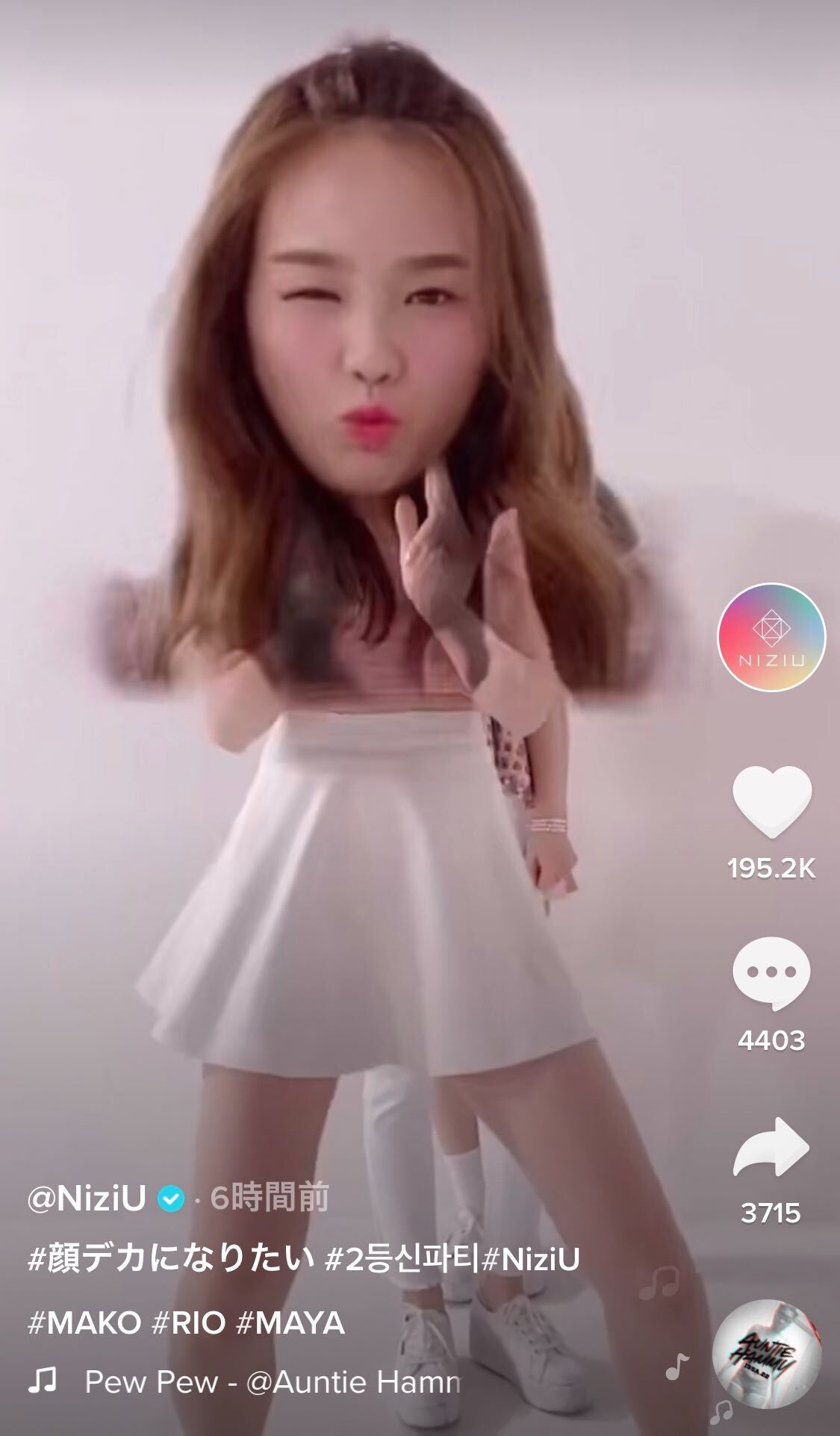Open the #MAYA hashtag
Screen dimensions: 840x1436
click(x=290, y=1322)
